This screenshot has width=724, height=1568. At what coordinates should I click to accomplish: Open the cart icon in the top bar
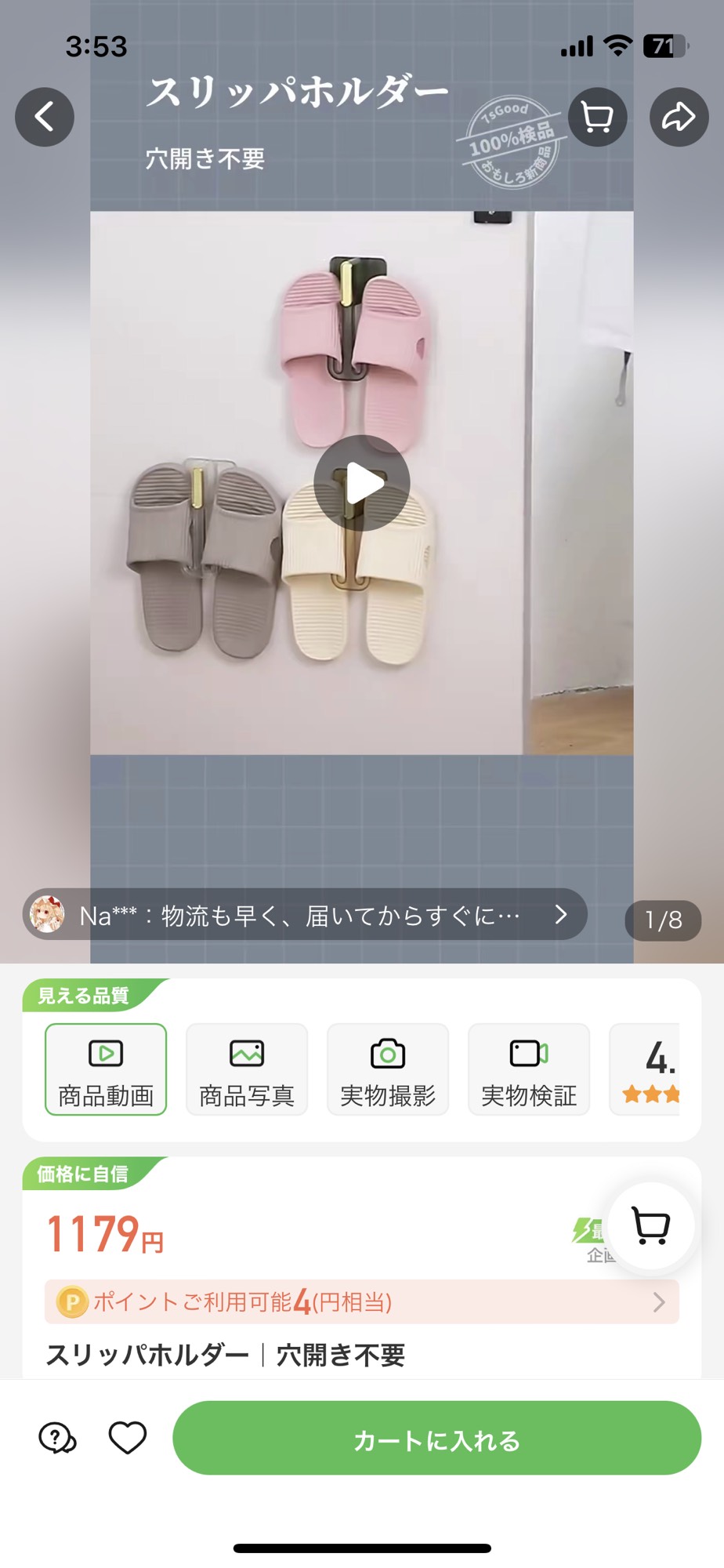(597, 118)
